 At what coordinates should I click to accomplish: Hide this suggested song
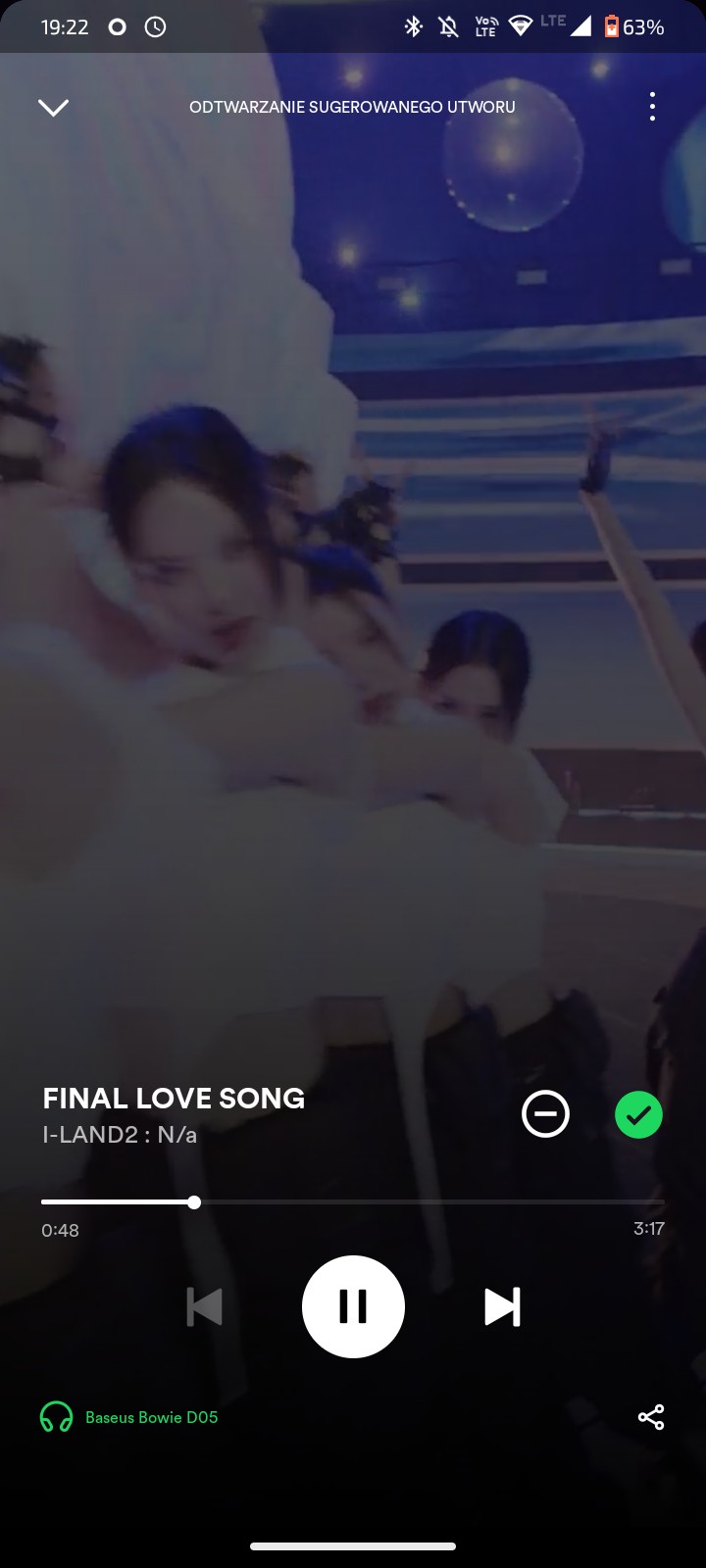coord(545,1114)
